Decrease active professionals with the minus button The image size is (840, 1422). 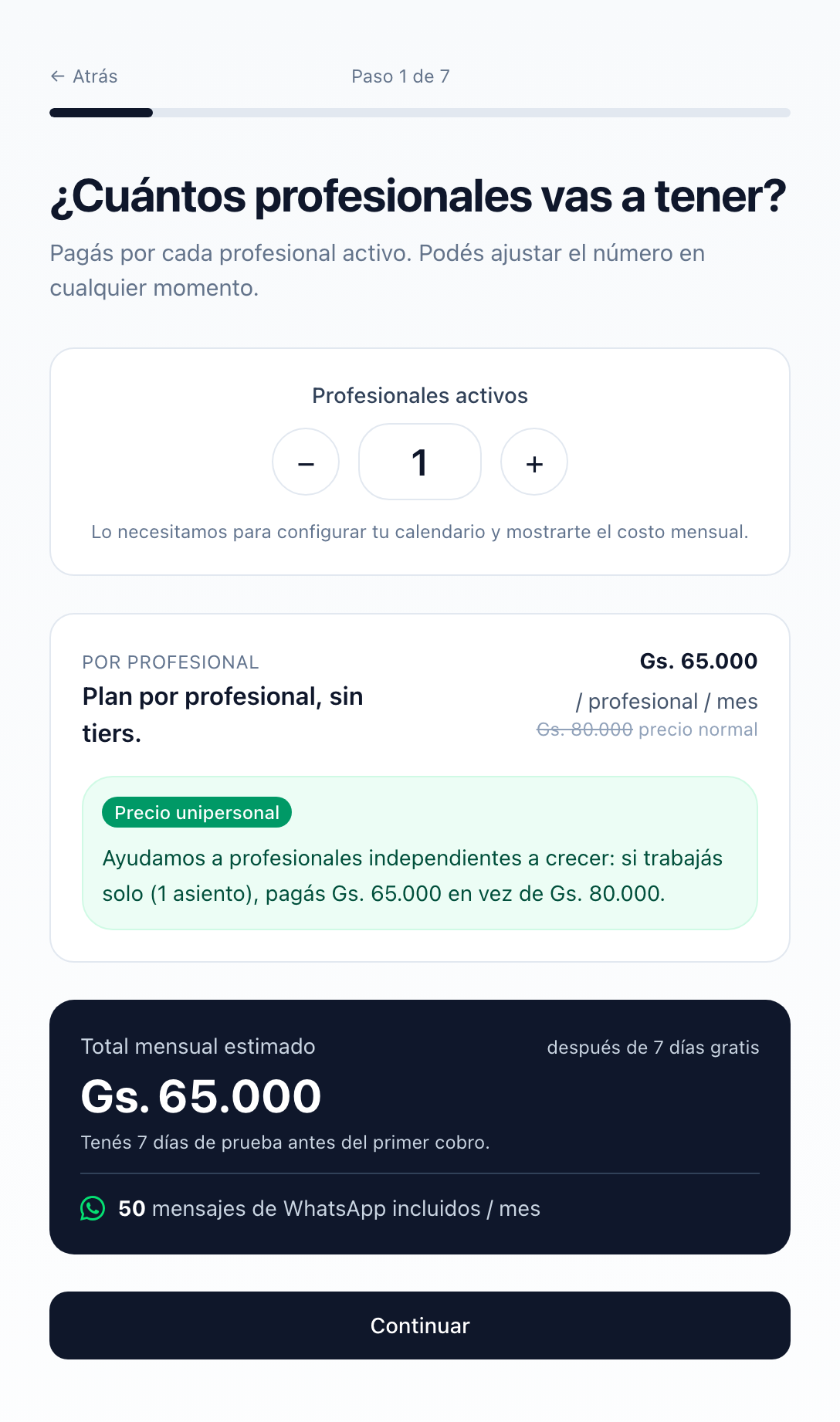coord(306,462)
